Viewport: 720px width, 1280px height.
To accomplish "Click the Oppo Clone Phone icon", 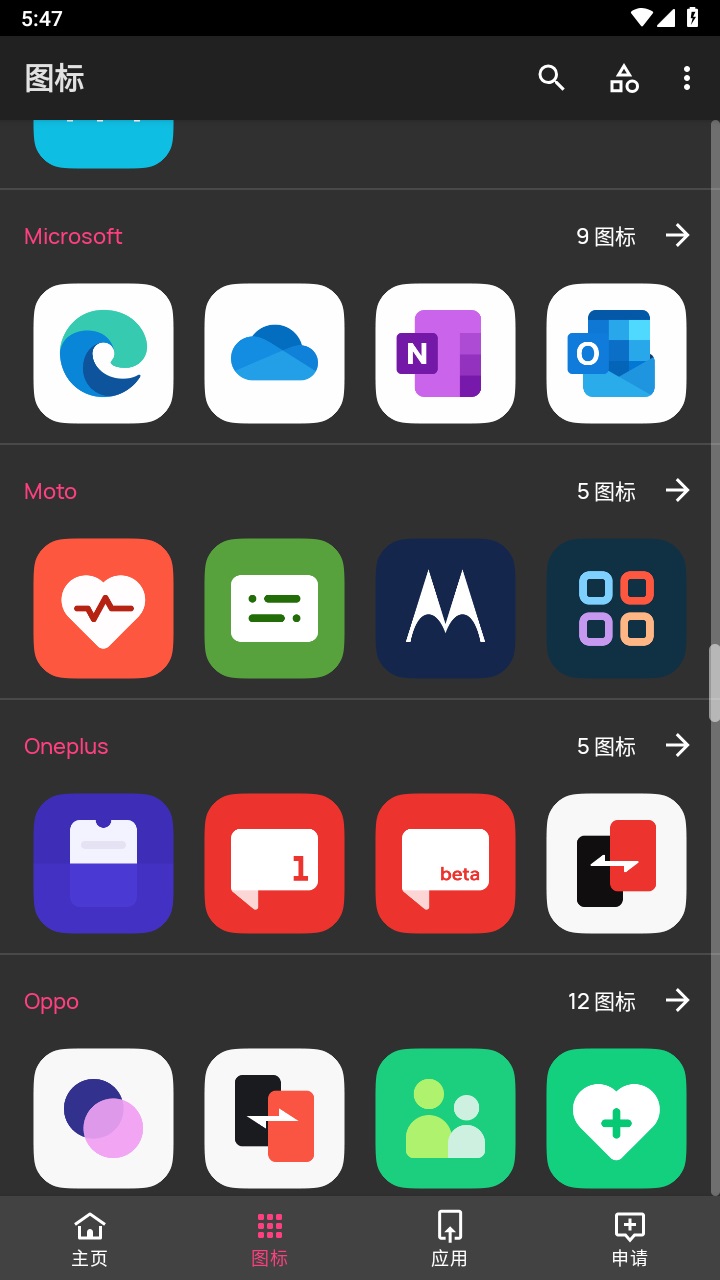I will [274, 1118].
